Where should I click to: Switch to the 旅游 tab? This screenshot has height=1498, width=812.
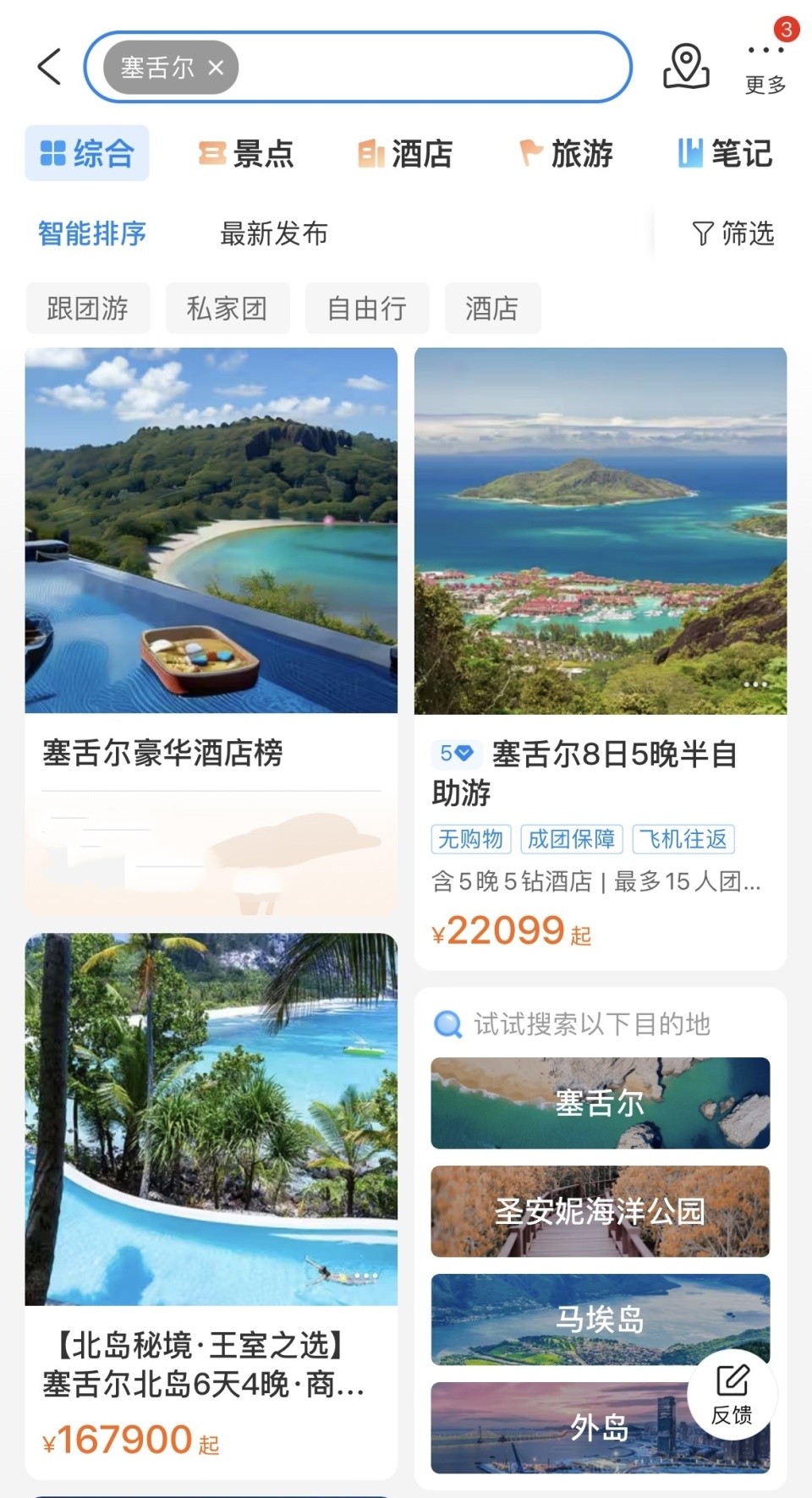566,154
